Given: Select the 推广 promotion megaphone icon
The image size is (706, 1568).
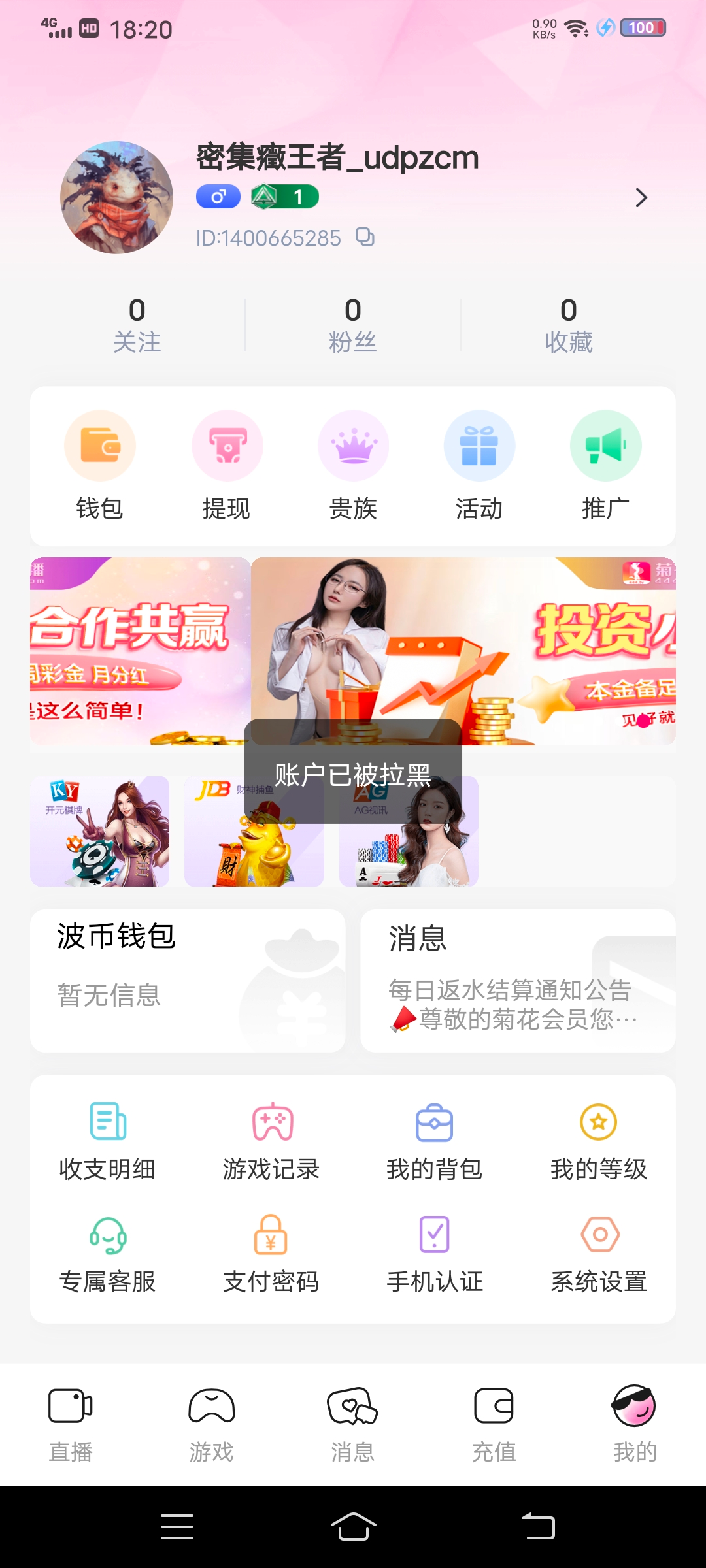Looking at the screenshot, I should (605, 465).
